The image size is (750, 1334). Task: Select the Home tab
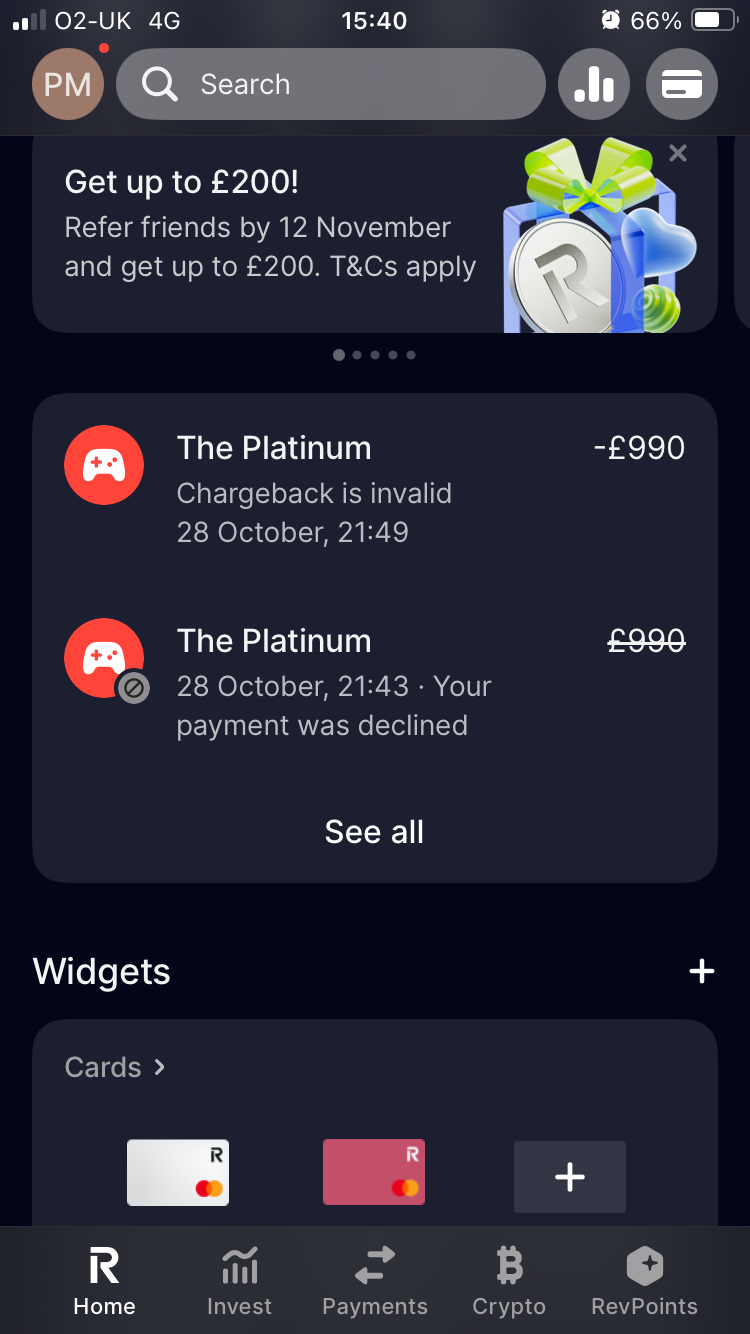pos(104,1280)
